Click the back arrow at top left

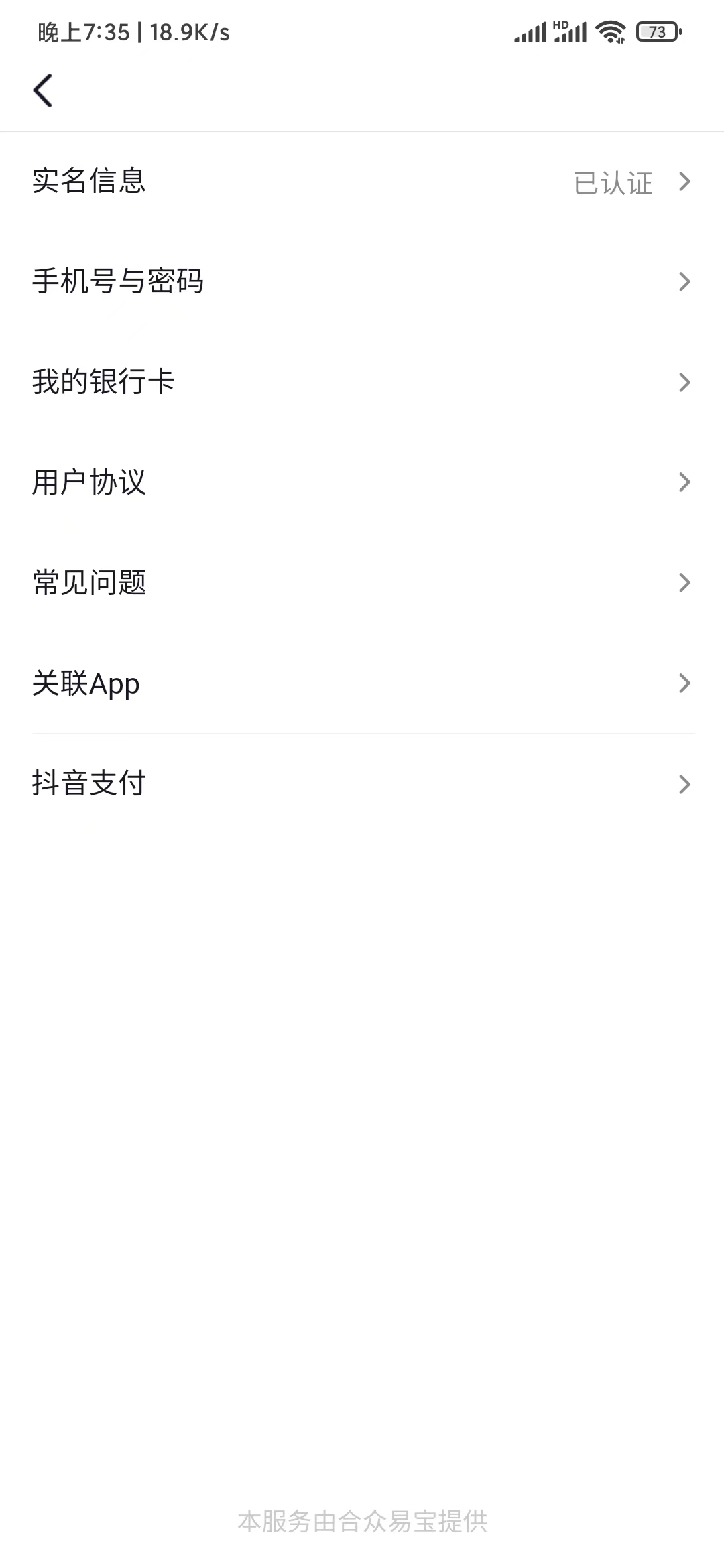pos(43,89)
